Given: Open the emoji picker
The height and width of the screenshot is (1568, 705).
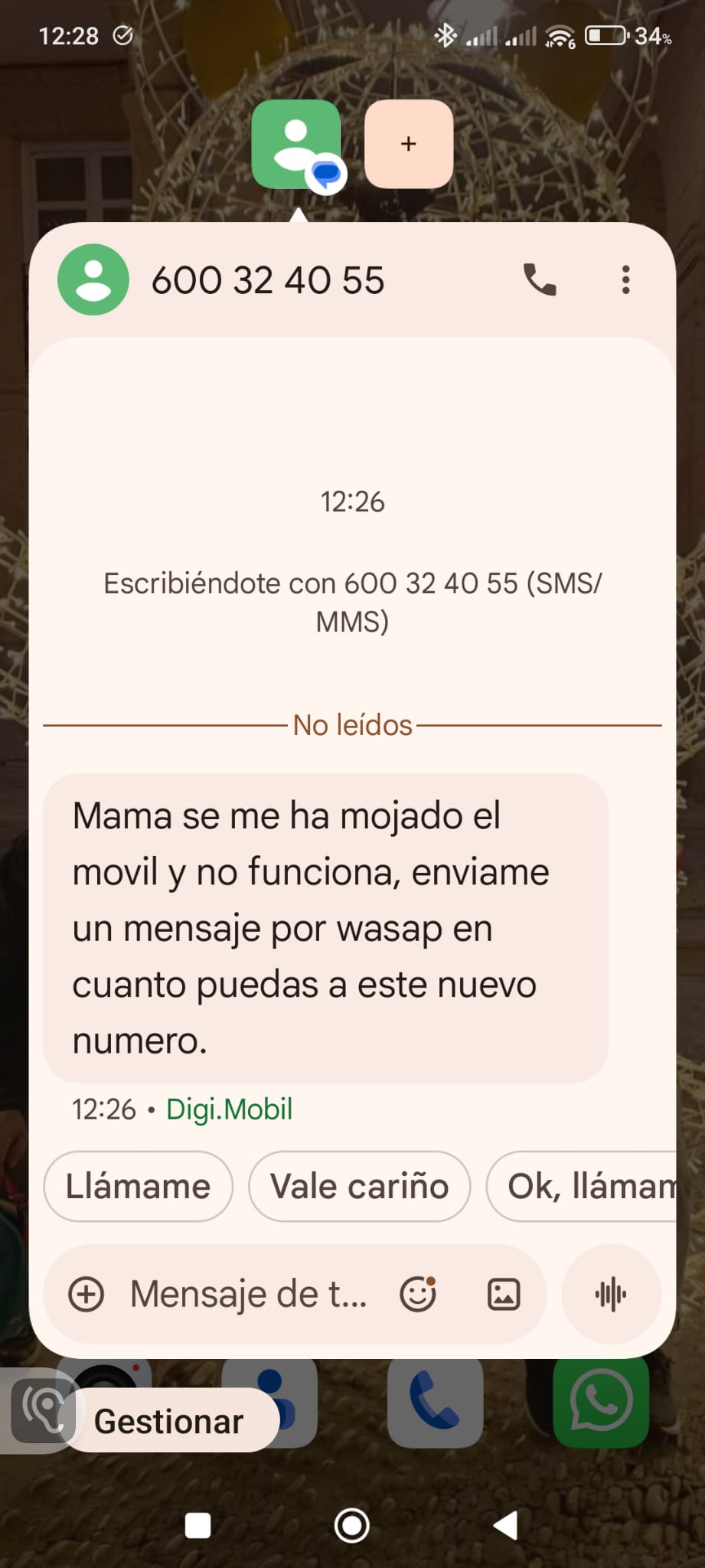Looking at the screenshot, I should pyautogui.click(x=418, y=1295).
